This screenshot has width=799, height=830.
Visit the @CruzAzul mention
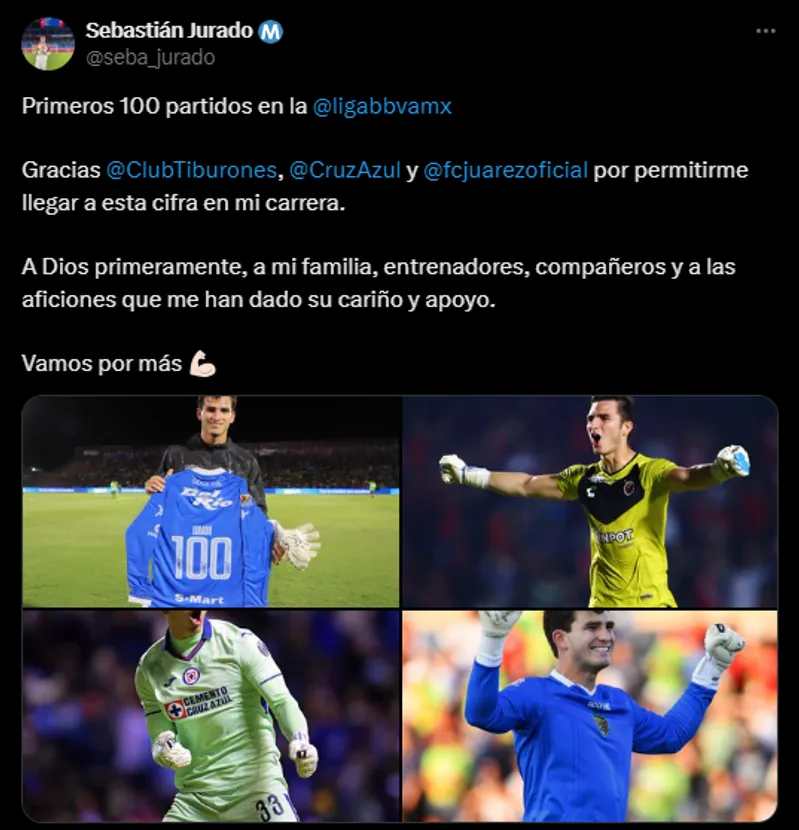coord(343,170)
